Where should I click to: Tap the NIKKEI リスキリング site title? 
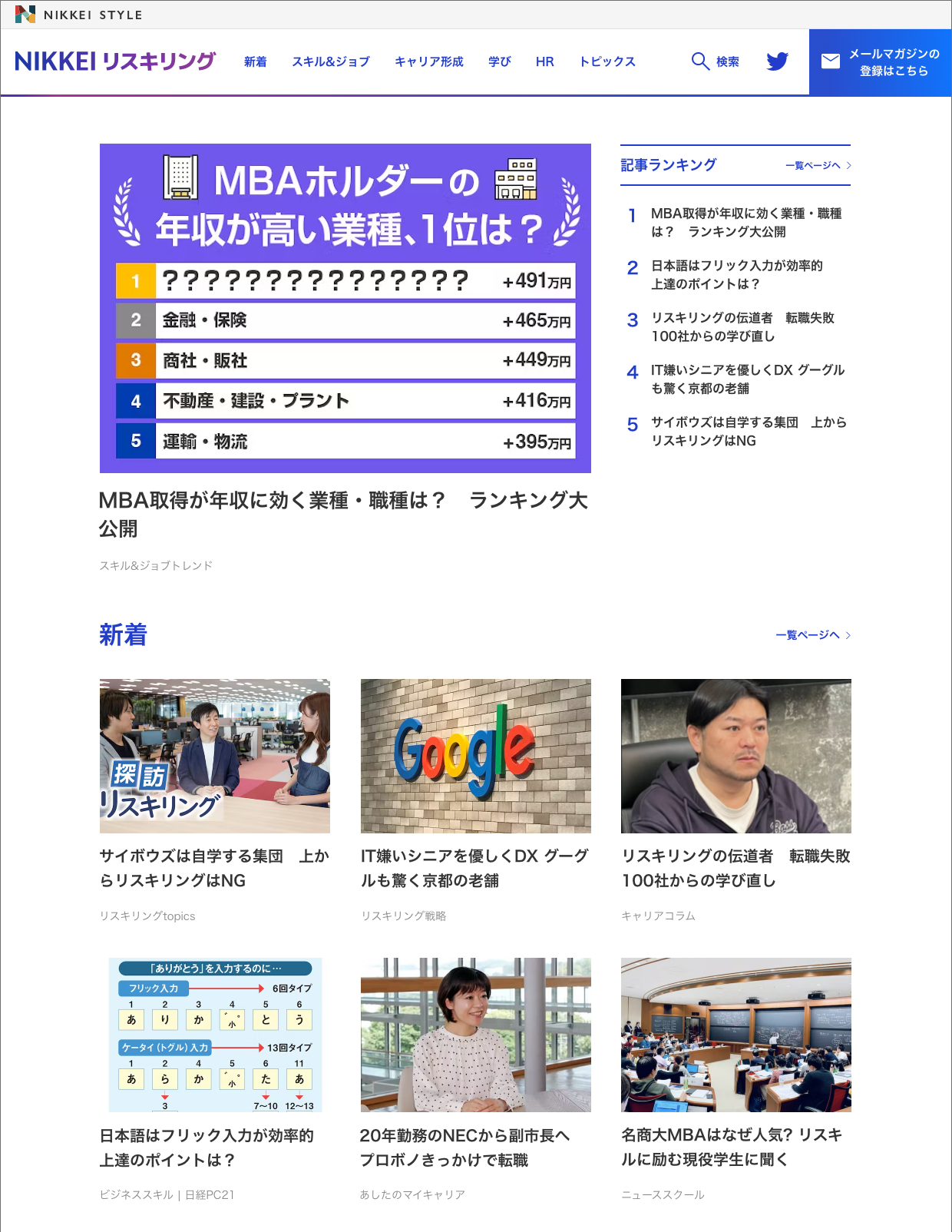(115, 61)
